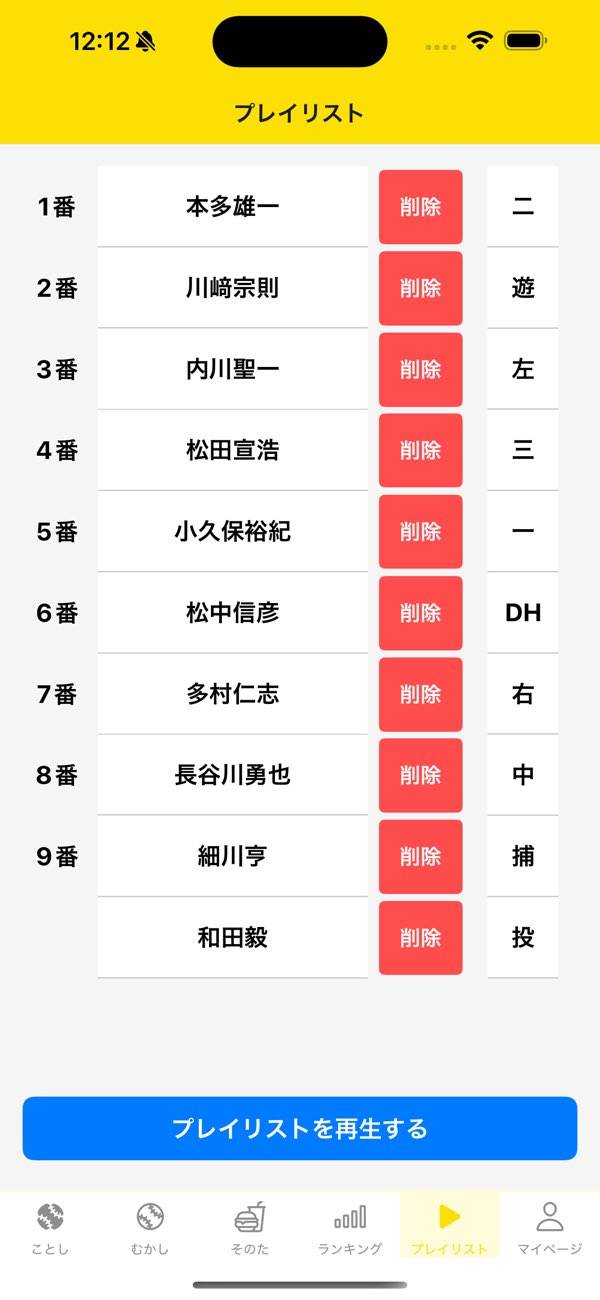Image resolution: width=600 pixels, height=1300 pixels.
Task: Remove 川﨑宗則 using its 削除 button
Action: pyautogui.click(x=420, y=288)
